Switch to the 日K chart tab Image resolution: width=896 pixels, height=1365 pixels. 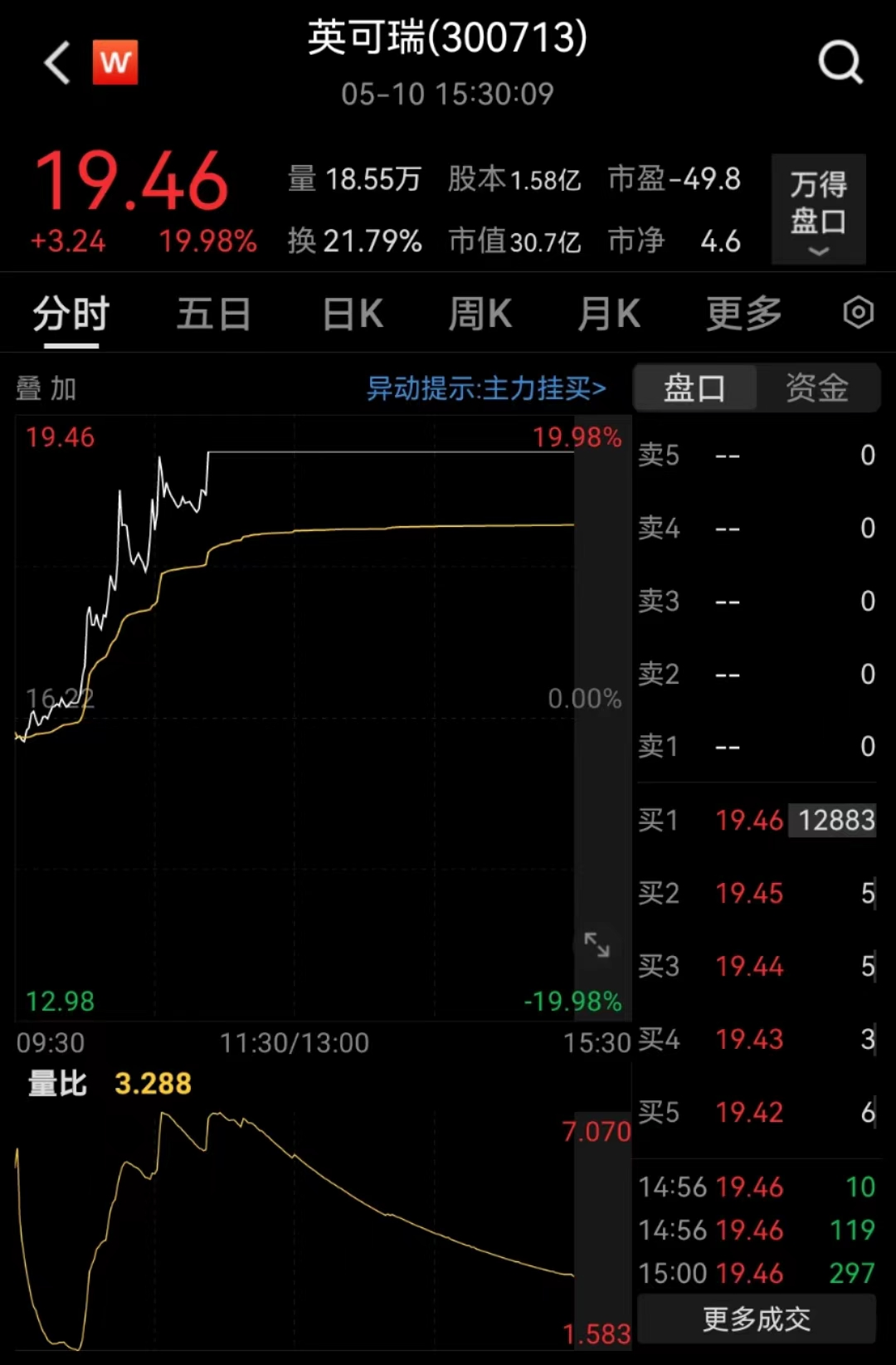pos(353,314)
